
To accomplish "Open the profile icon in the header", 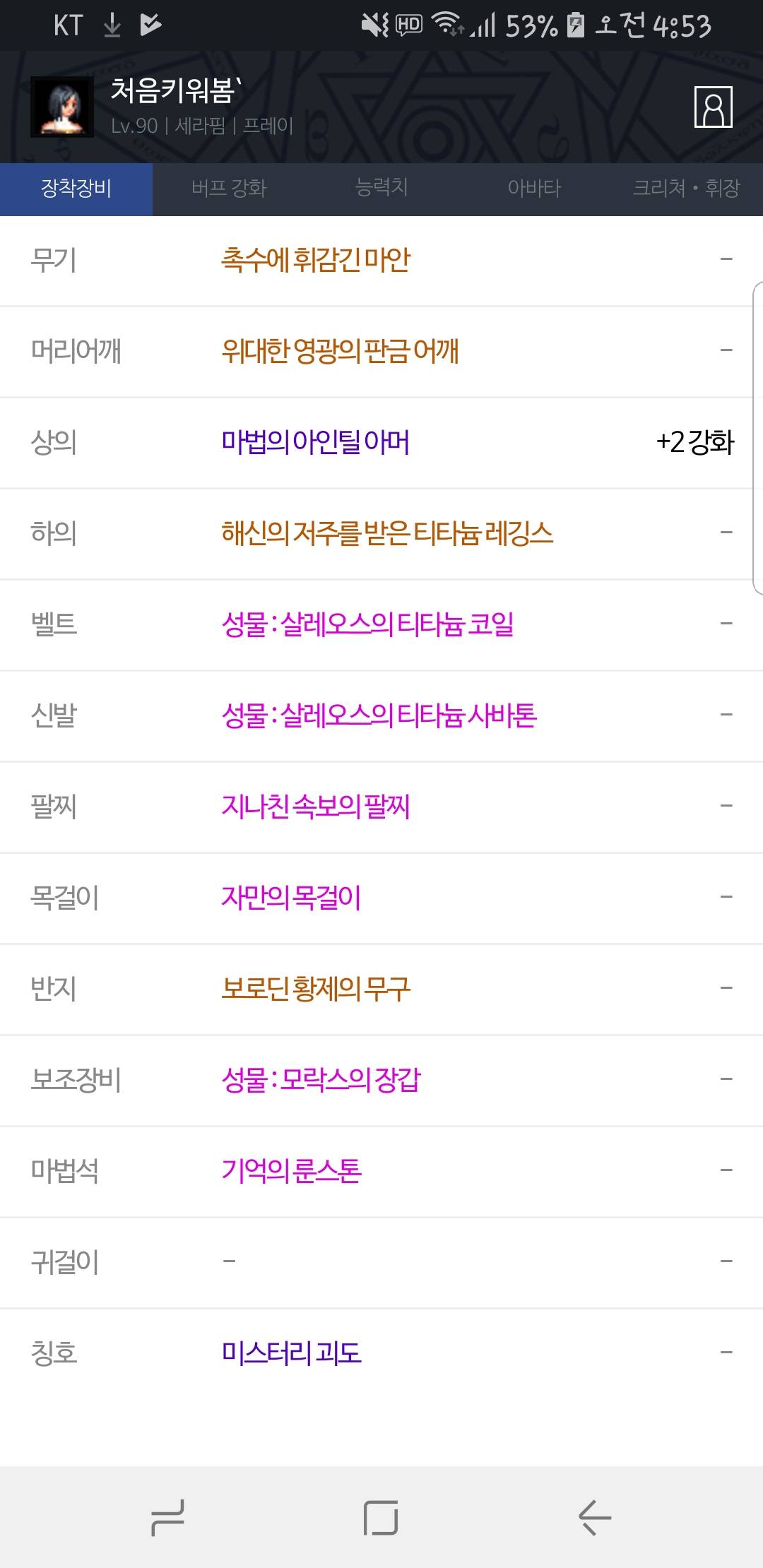I will [x=713, y=107].
